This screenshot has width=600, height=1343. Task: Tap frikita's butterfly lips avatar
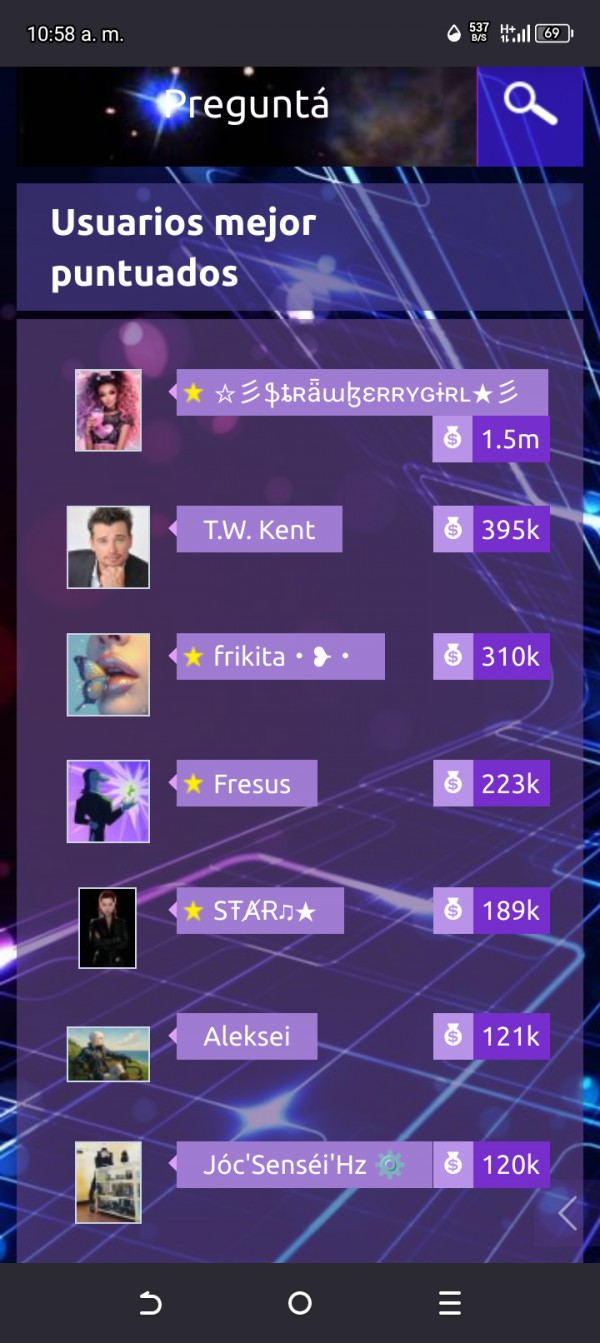coord(108,674)
